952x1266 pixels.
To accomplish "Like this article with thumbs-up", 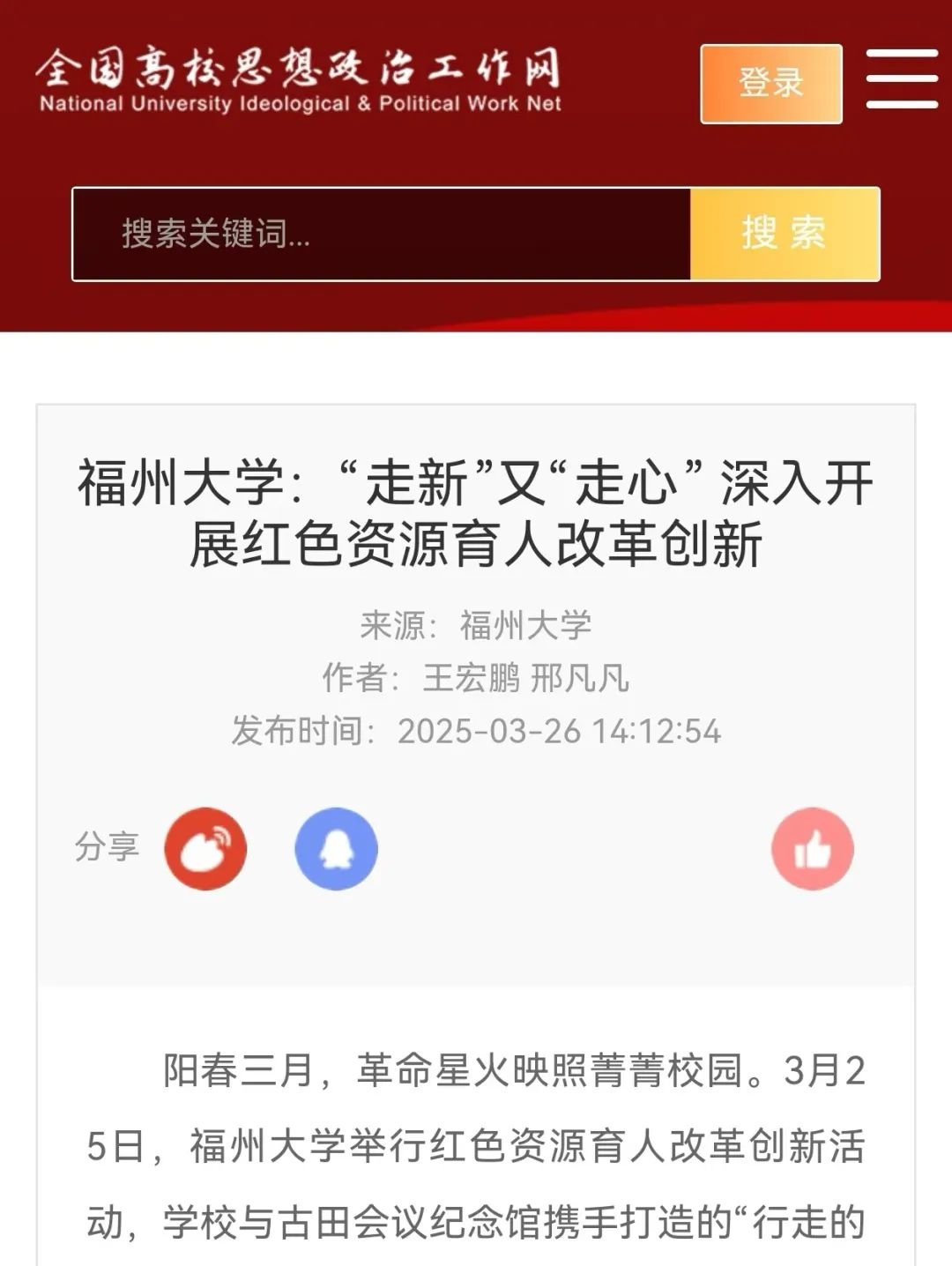I will click(812, 848).
